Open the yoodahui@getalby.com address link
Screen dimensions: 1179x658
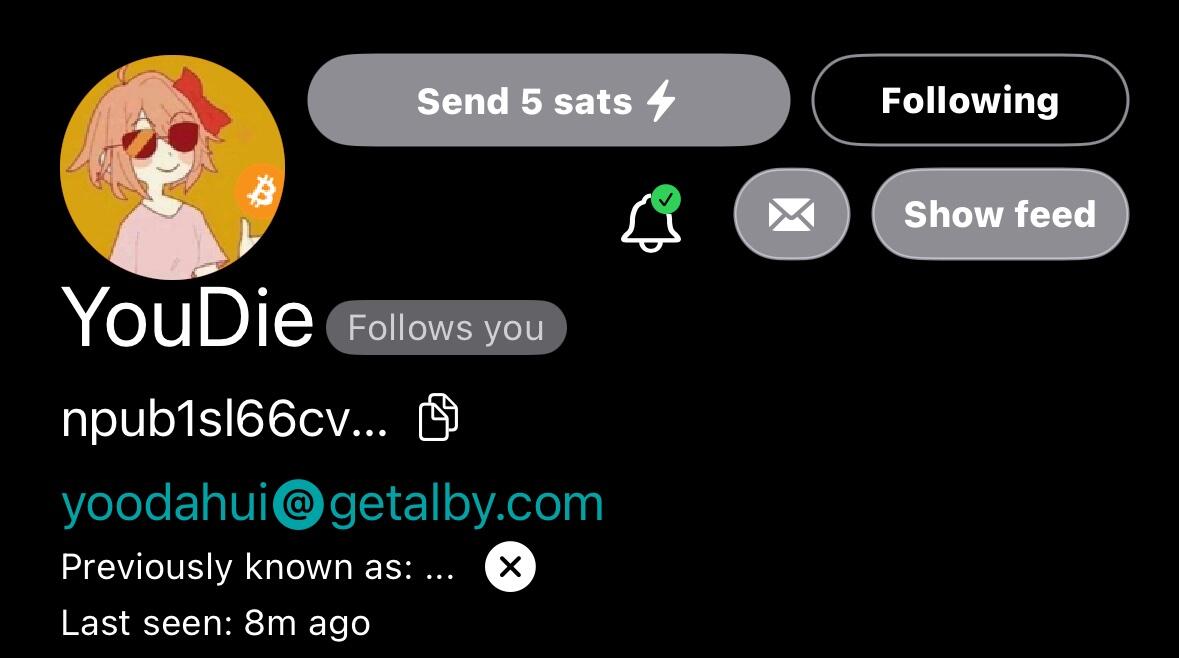[332, 504]
